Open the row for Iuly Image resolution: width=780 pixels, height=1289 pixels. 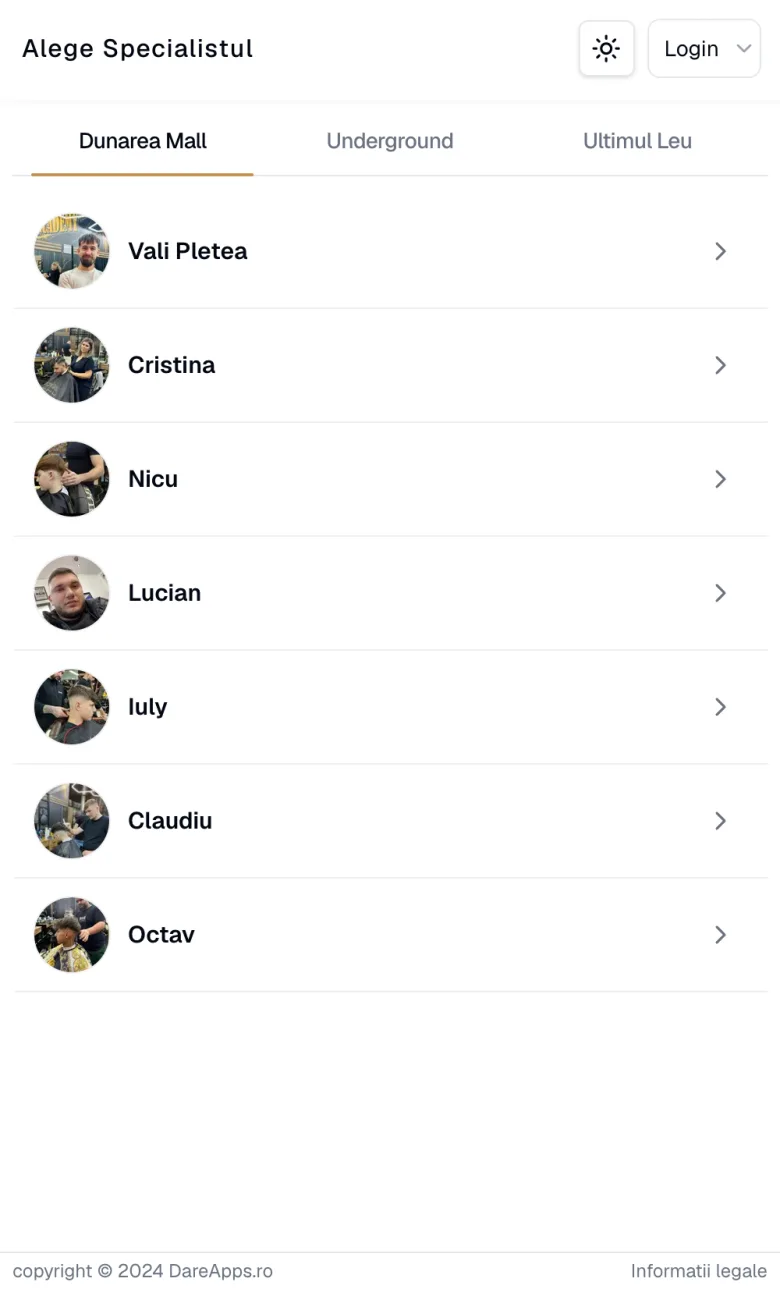point(390,707)
